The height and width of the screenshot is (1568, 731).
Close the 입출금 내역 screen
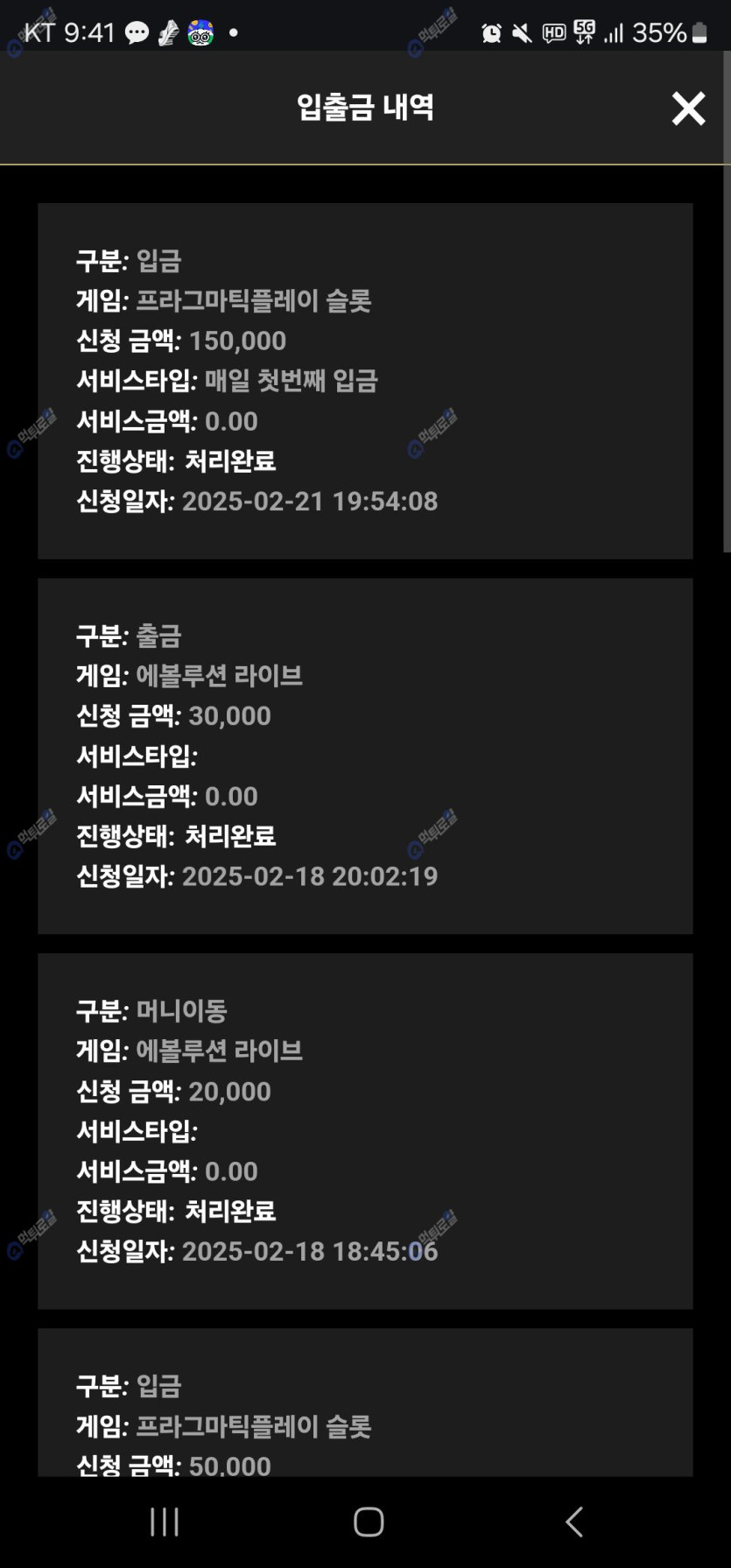click(688, 109)
